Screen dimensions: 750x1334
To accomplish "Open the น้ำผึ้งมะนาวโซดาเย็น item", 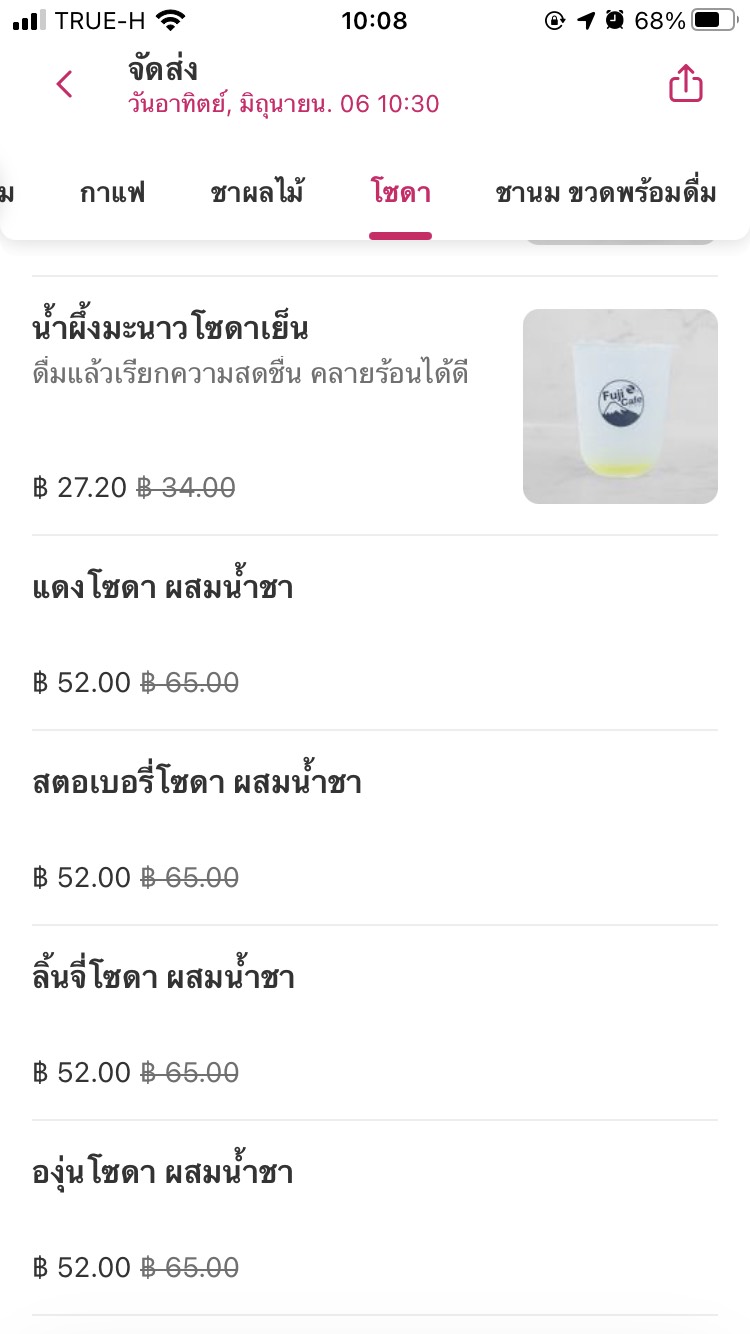I will point(375,405).
